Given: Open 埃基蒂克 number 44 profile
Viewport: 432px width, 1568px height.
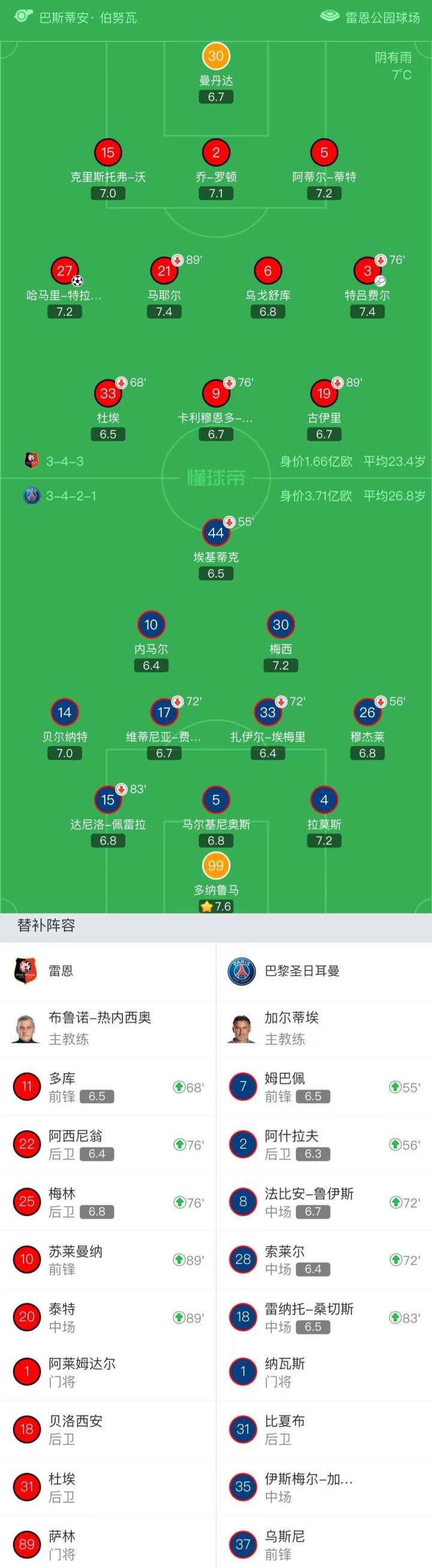Looking at the screenshot, I should [x=216, y=534].
